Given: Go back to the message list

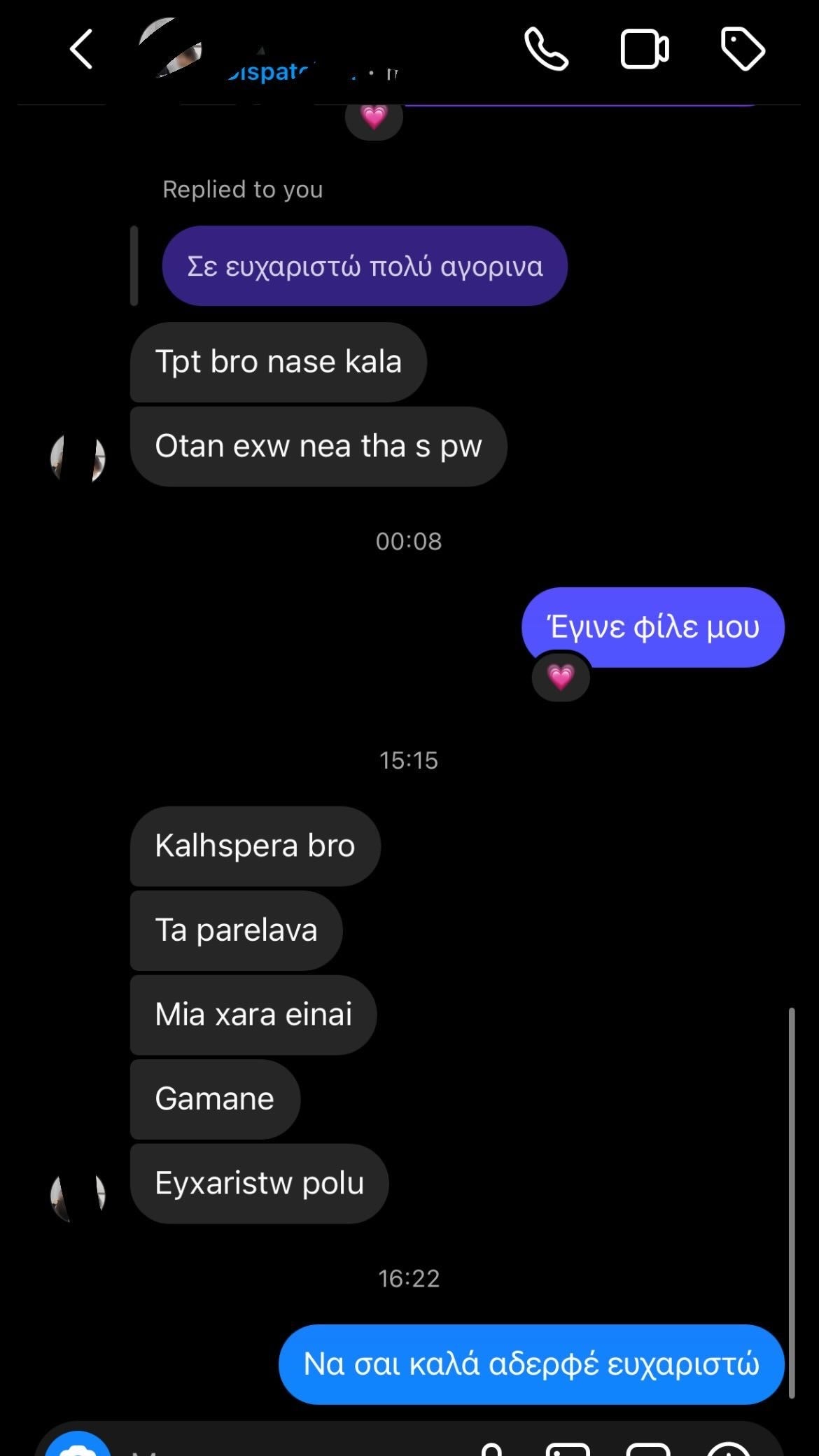Looking at the screenshot, I should pyautogui.click(x=81, y=49).
